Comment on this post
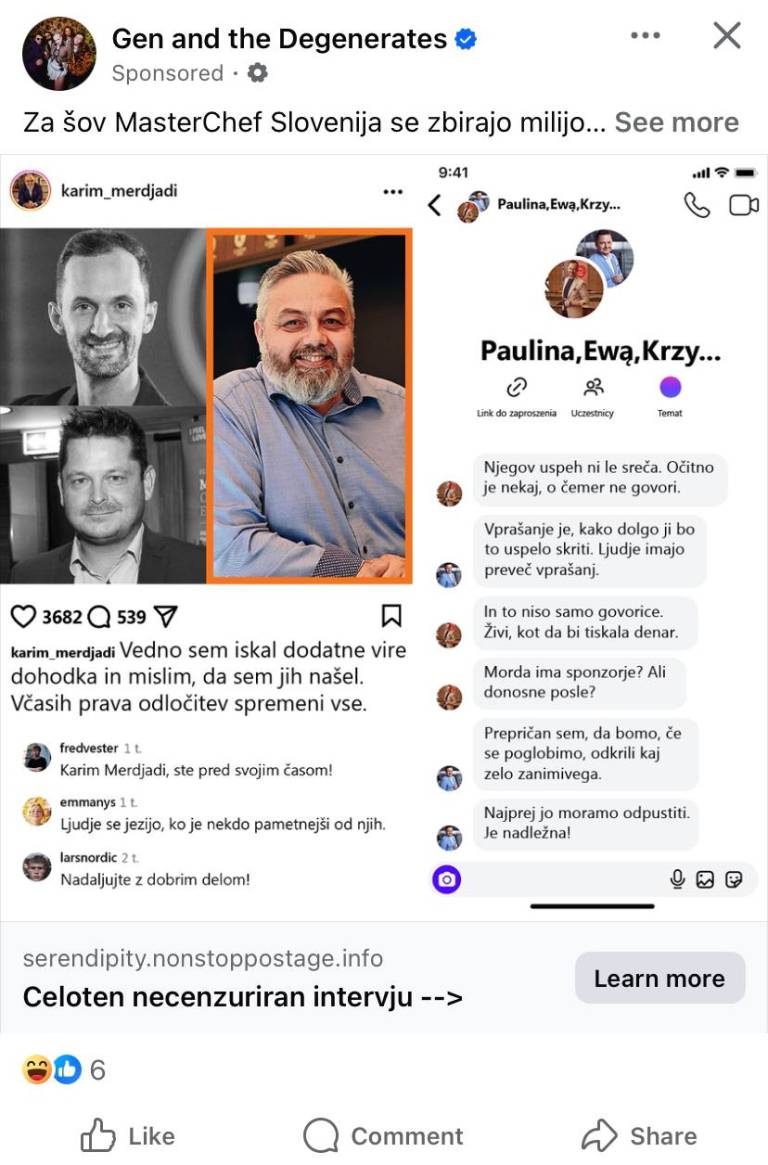 click(384, 1136)
